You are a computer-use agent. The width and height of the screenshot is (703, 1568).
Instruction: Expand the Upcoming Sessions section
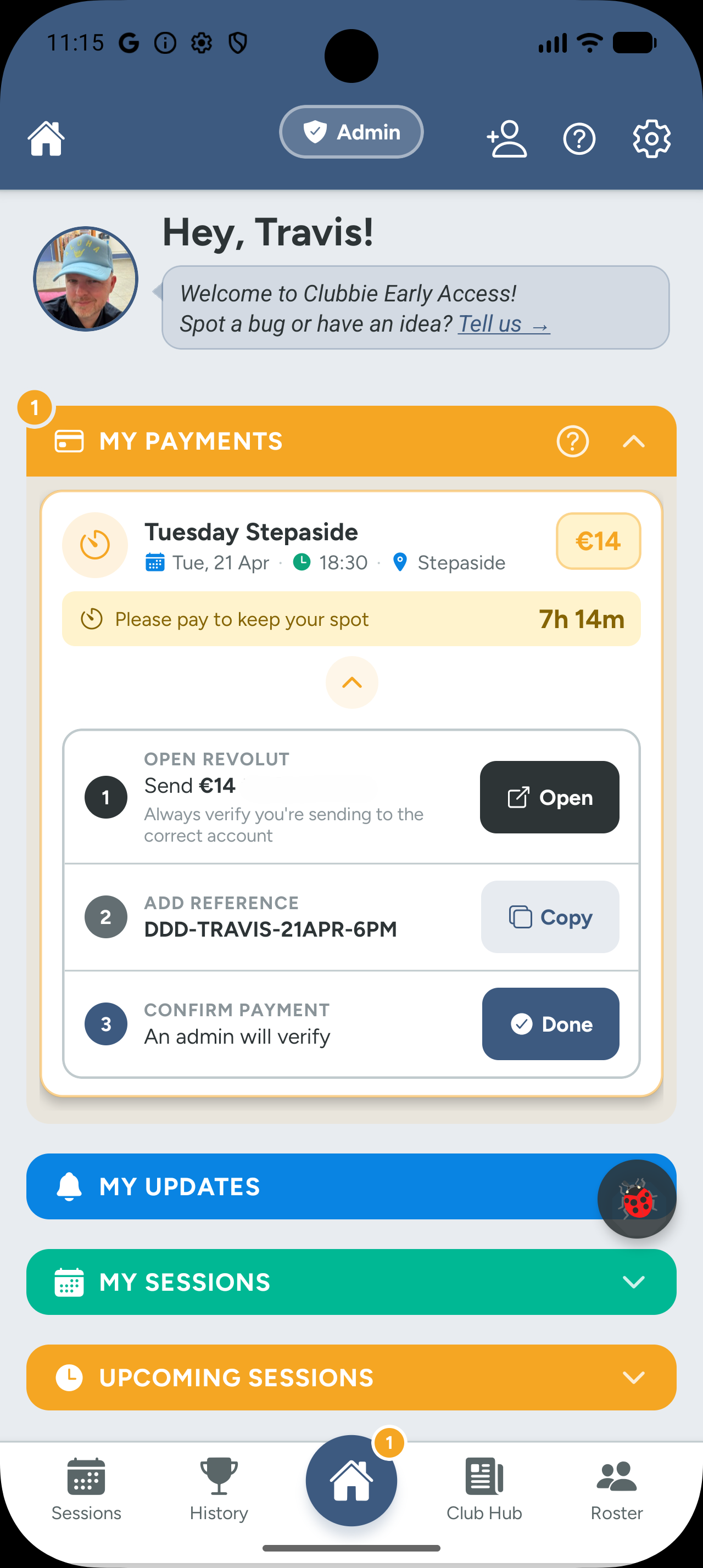[x=351, y=1377]
